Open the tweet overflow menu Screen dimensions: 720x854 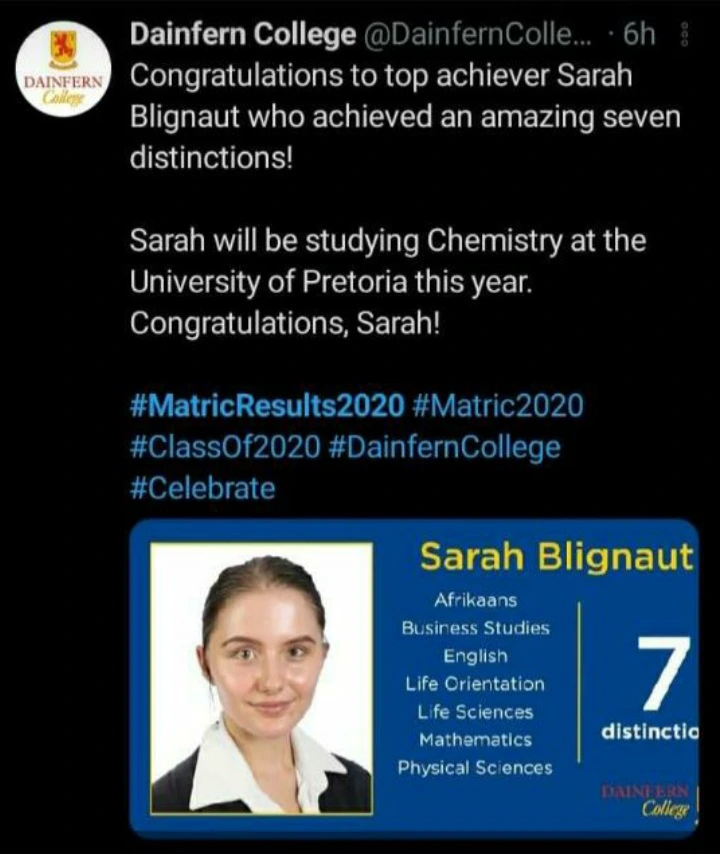[x=685, y=36]
